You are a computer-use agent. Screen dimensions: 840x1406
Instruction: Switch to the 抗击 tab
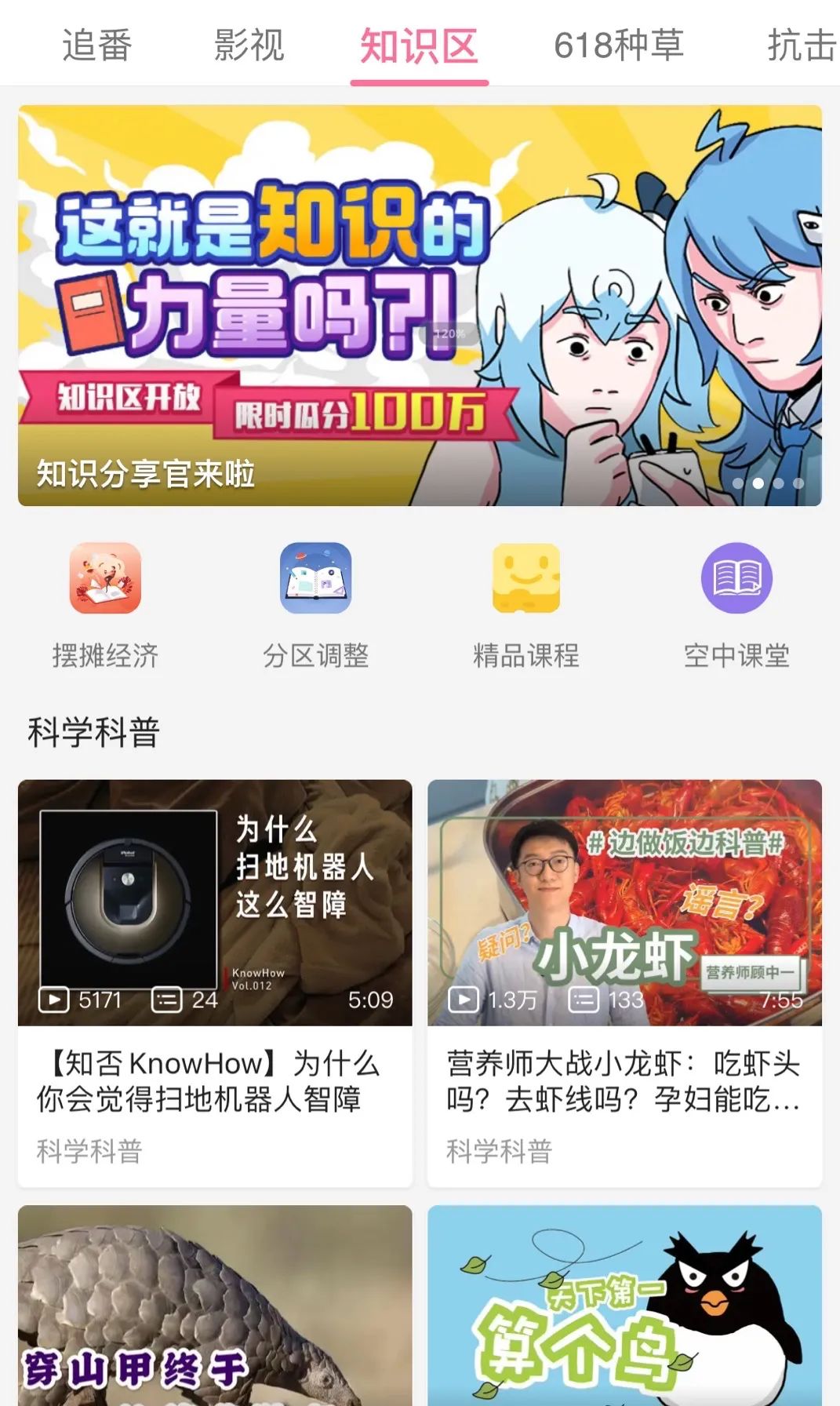800,45
